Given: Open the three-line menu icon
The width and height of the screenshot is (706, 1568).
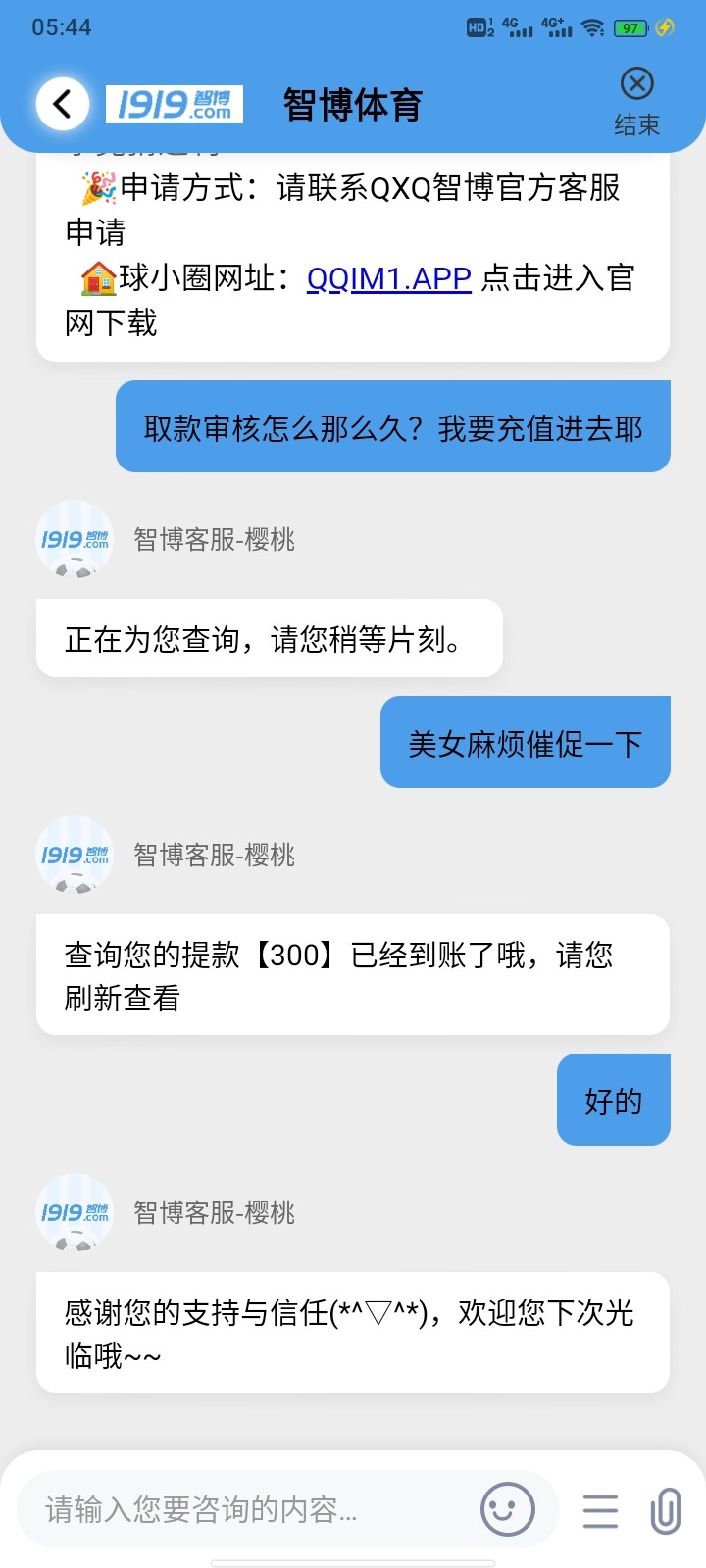Looking at the screenshot, I should 600,1510.
